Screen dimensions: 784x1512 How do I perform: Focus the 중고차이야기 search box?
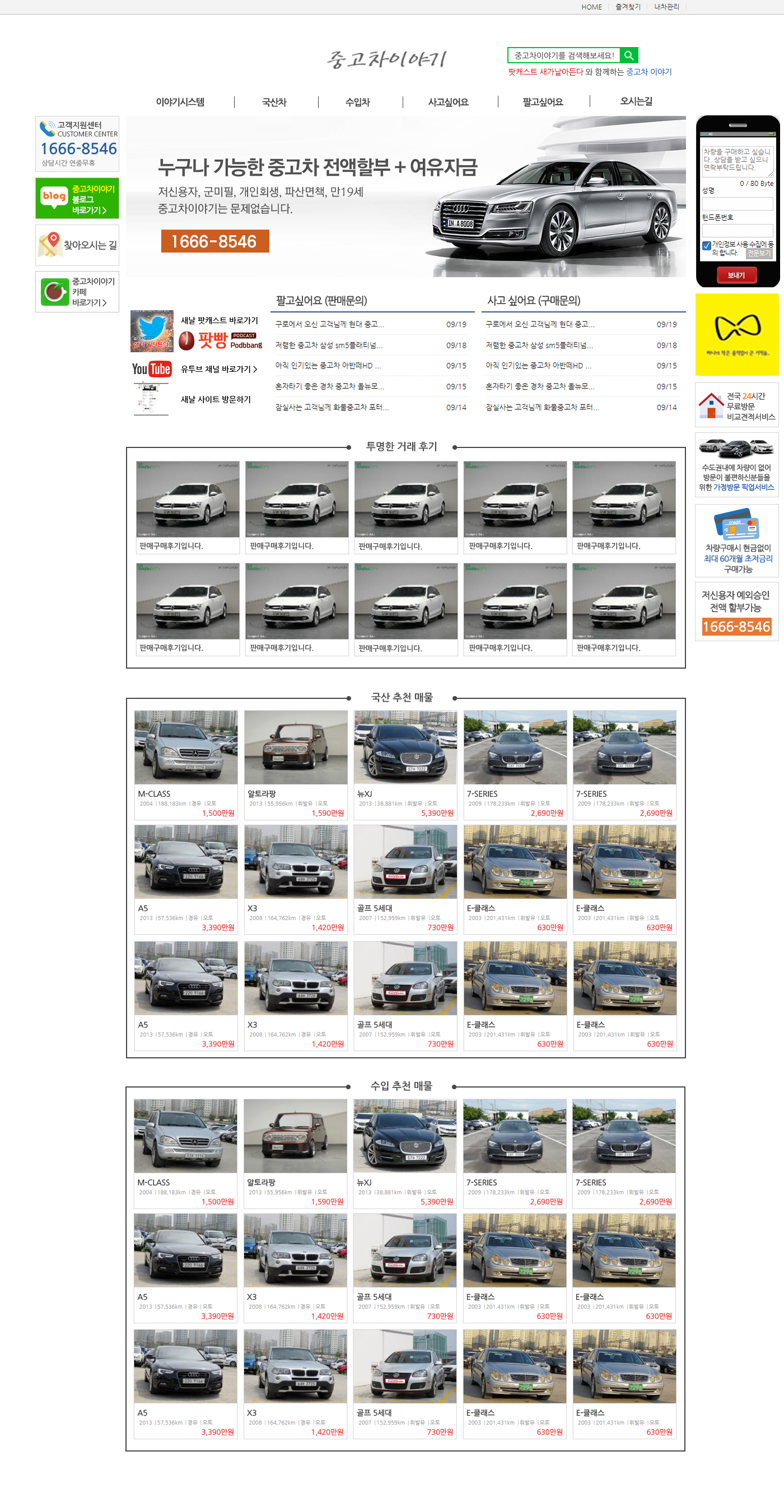[563, 55]
